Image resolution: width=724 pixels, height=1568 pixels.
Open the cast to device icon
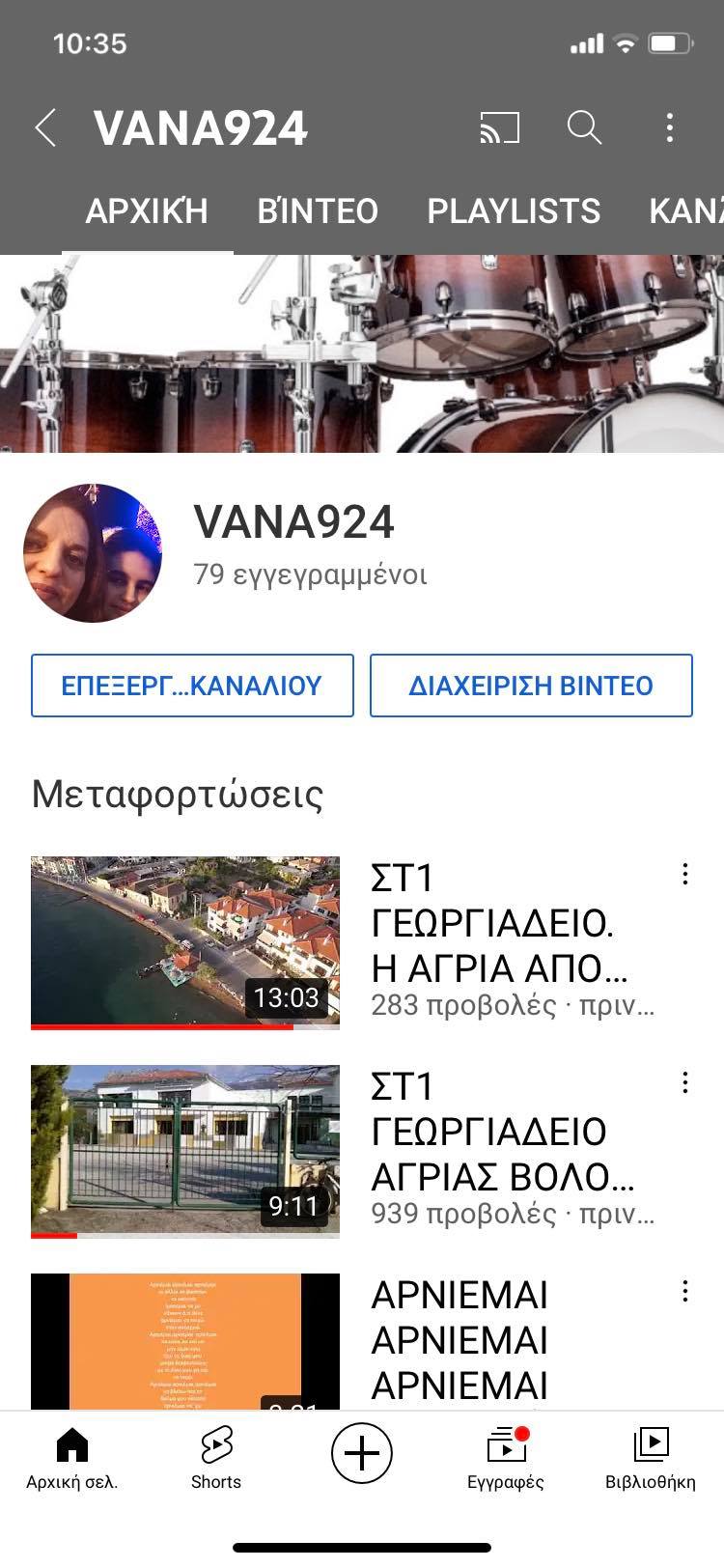point(499,127)
